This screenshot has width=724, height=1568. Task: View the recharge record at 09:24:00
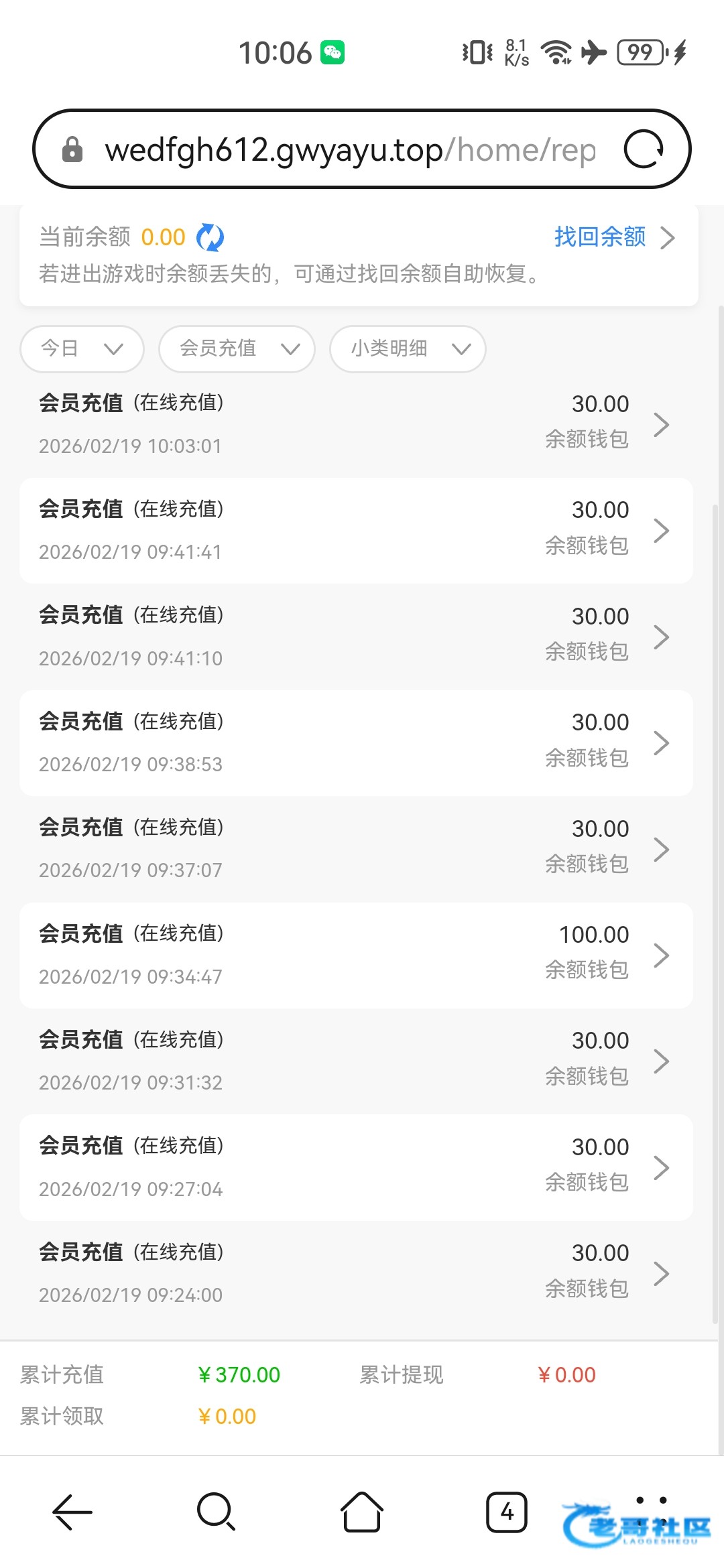tap(355, 1273)
